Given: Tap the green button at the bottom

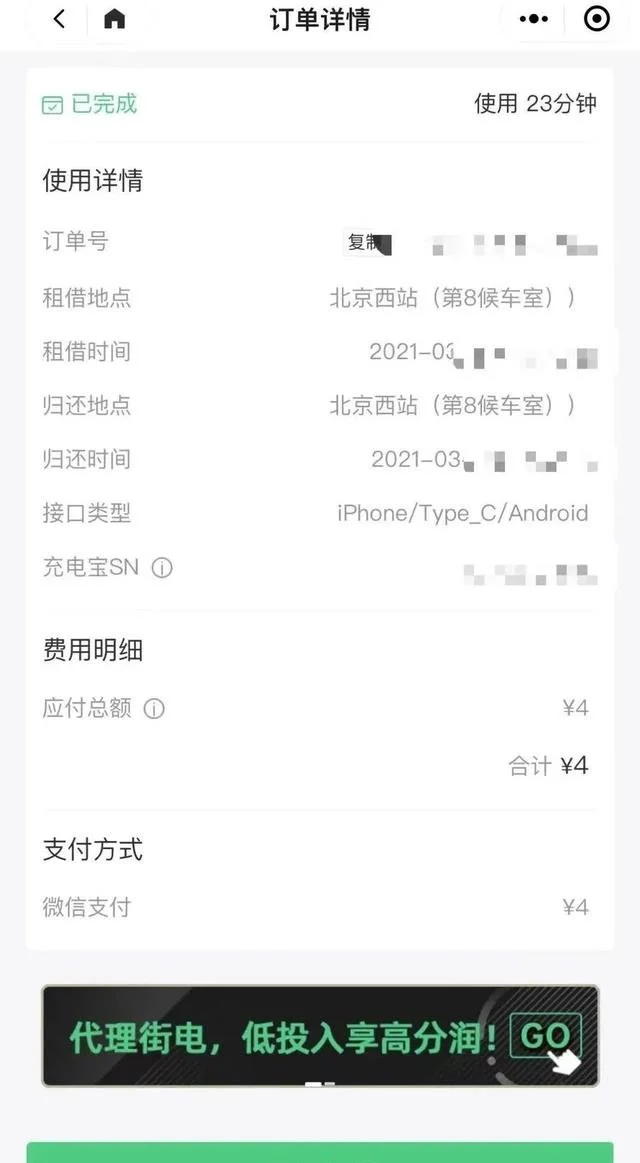Looking at the screenshot, I should [320, 1153].
